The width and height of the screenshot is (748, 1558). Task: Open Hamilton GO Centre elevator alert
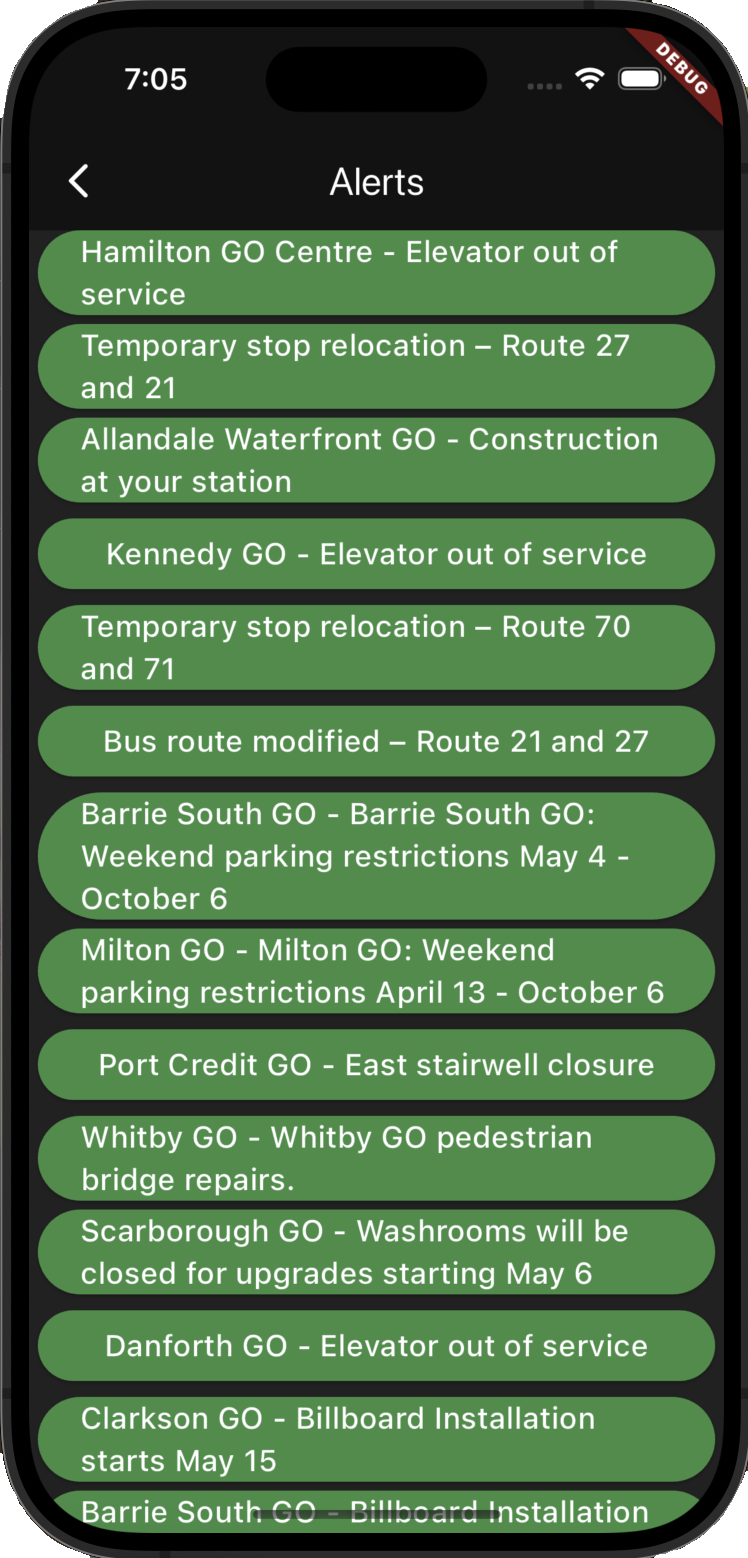click(376, 273)
